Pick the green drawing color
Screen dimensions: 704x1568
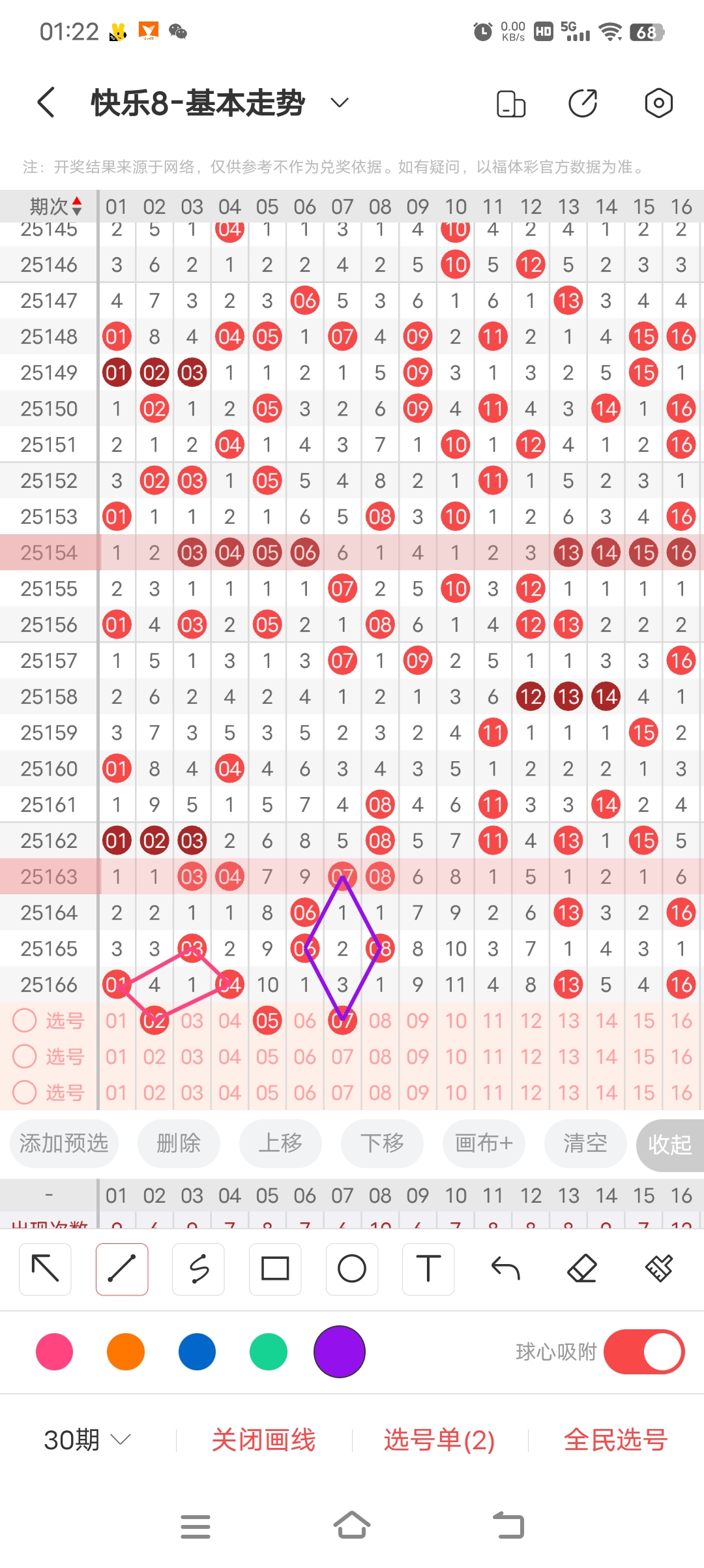268,1351
